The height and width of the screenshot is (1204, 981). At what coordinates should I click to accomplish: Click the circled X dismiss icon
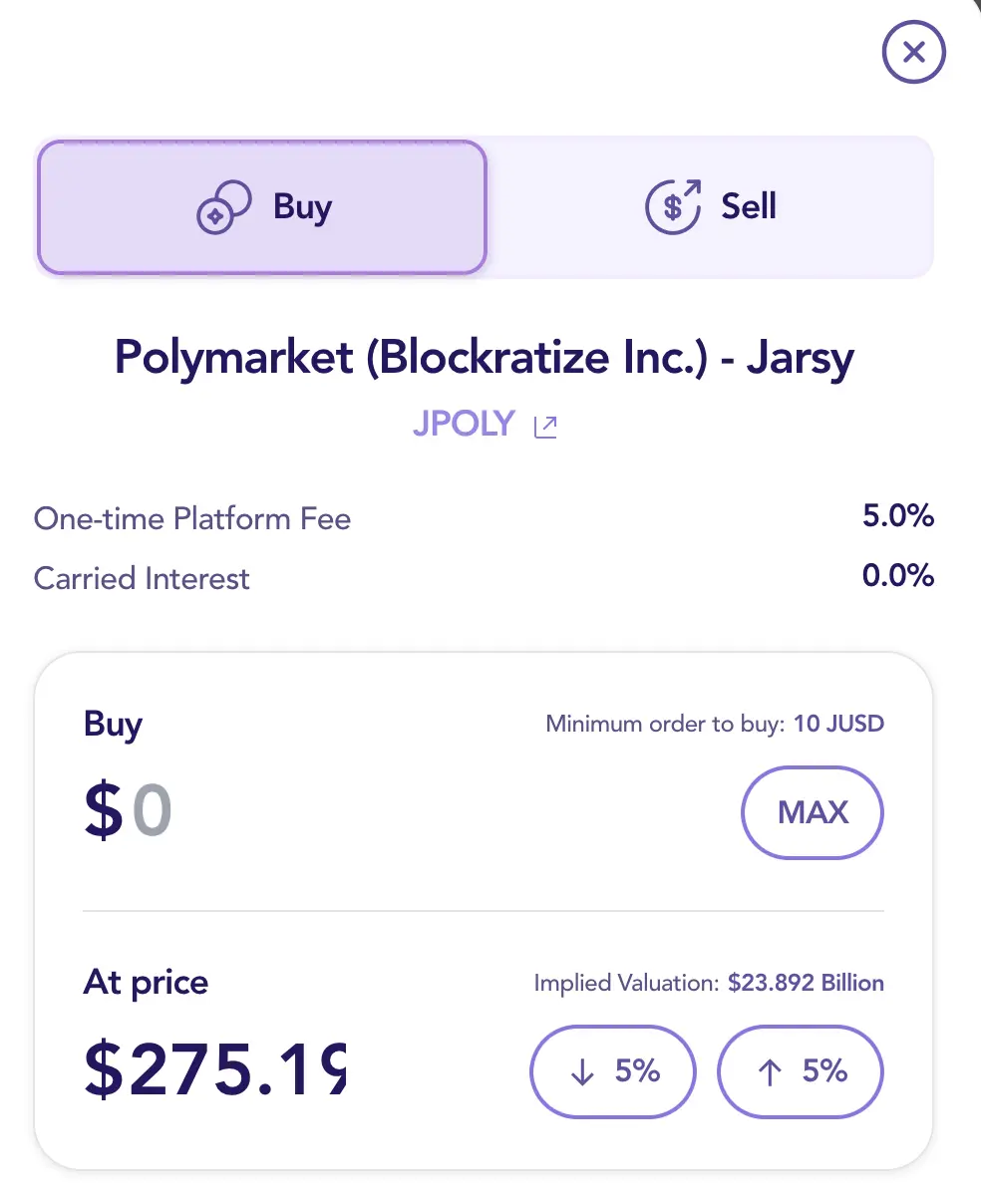pyautogui.click(x=913, y=52)
